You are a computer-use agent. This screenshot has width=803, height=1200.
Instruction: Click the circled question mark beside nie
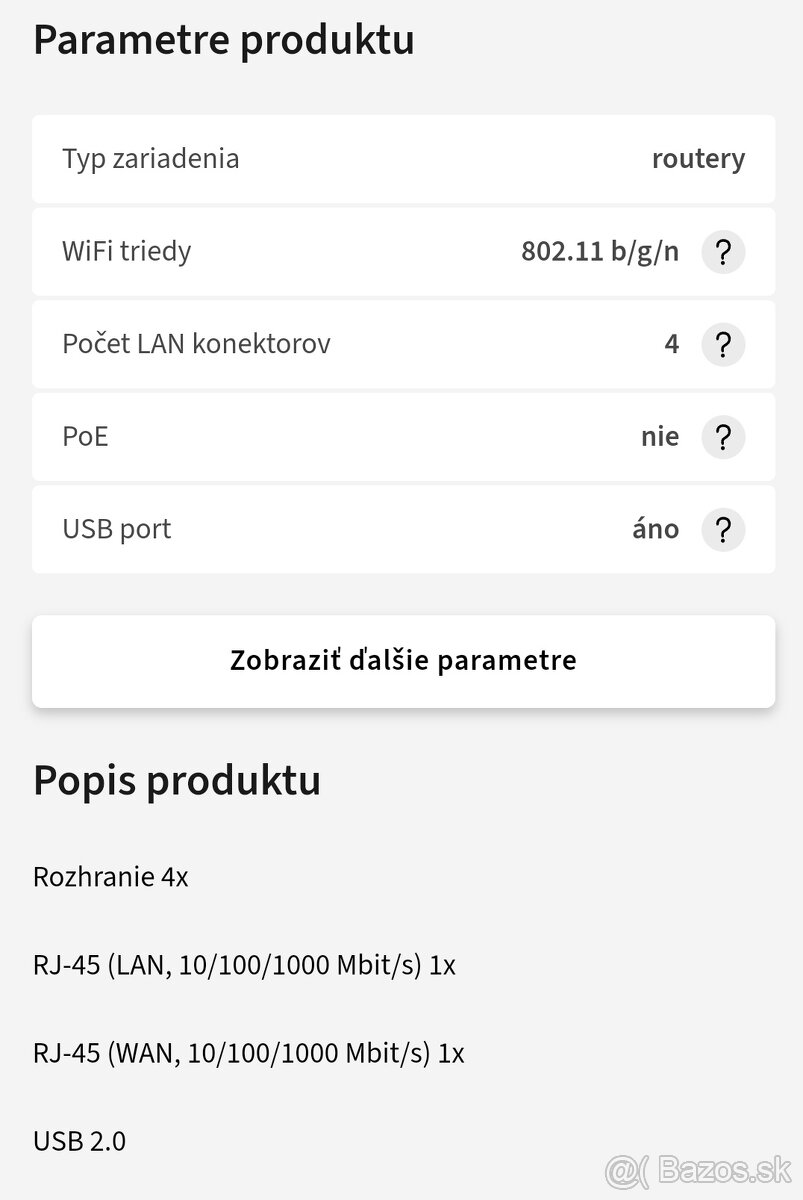click(723, 436)
